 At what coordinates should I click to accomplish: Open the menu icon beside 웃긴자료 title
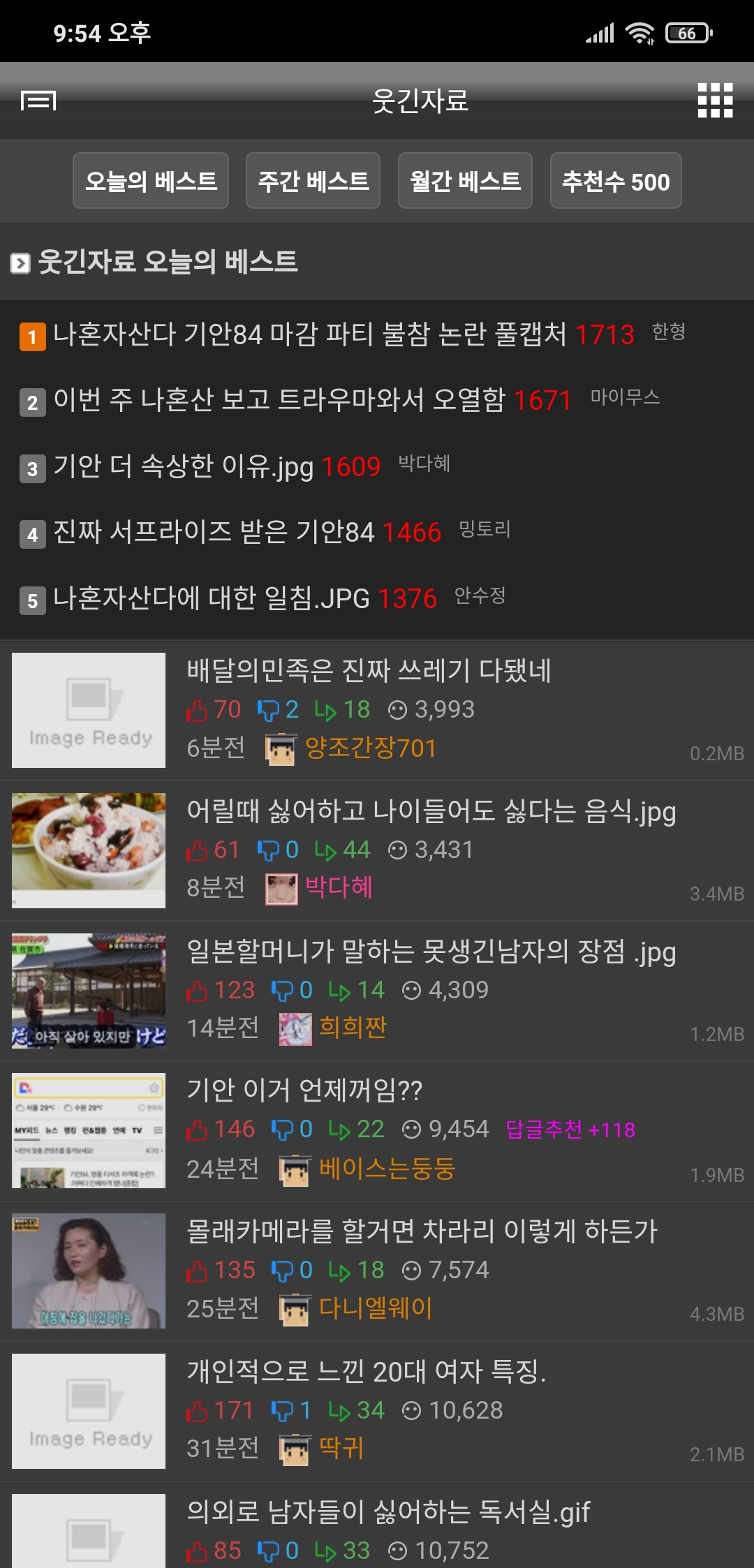tap(38, 101)
